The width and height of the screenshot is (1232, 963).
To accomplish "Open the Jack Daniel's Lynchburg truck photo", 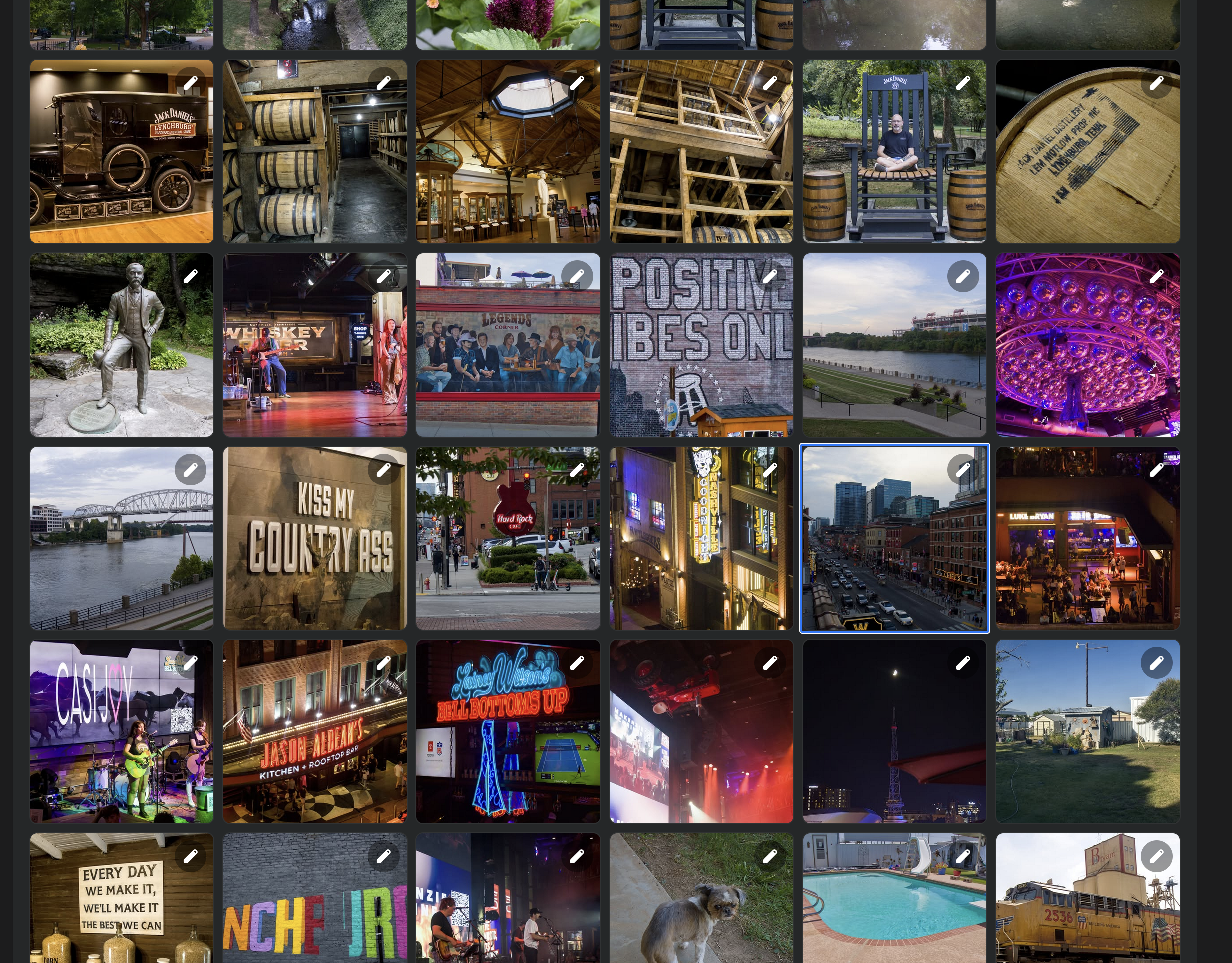I will click(x=121, y=164).
